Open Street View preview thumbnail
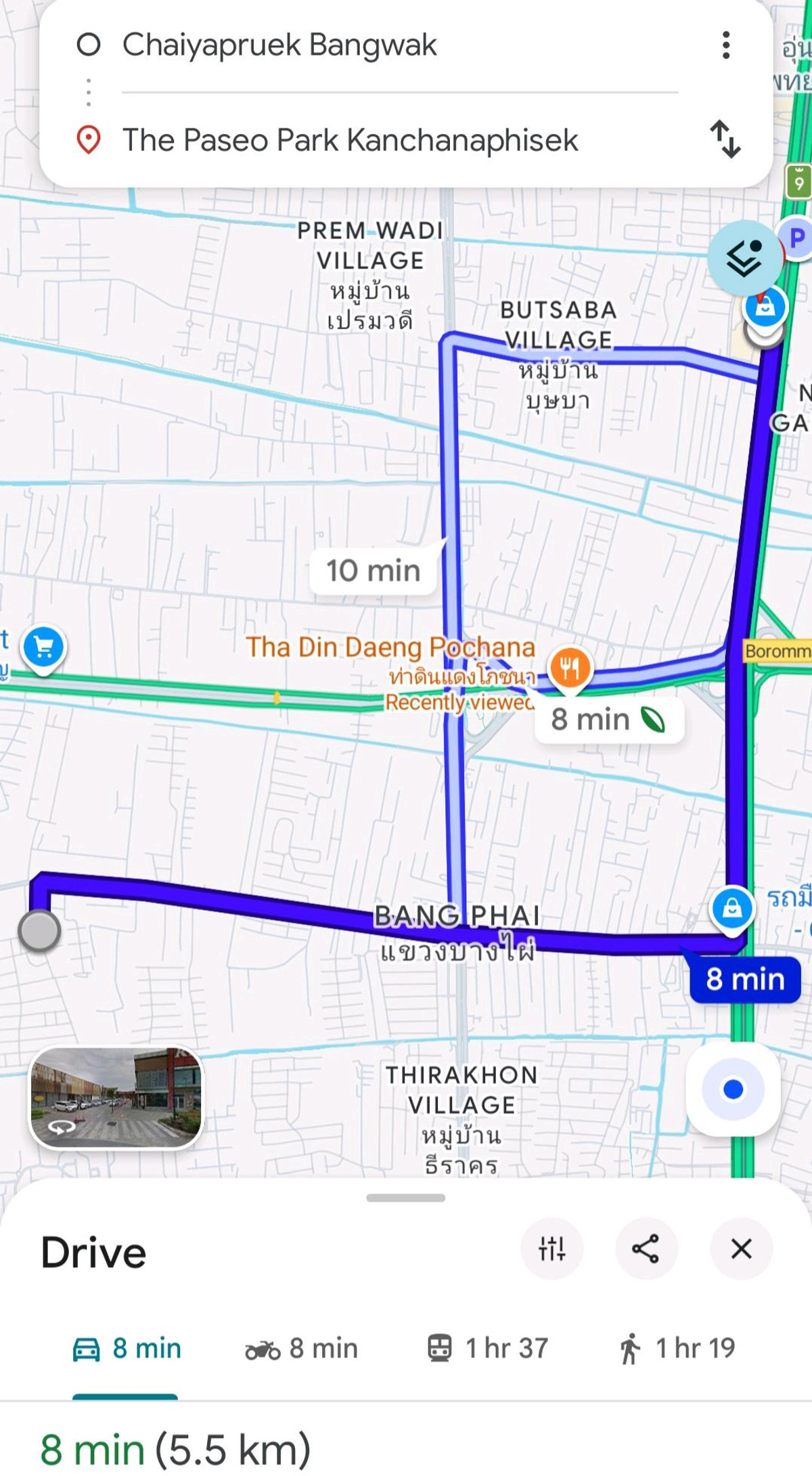 coord(116,1098)
